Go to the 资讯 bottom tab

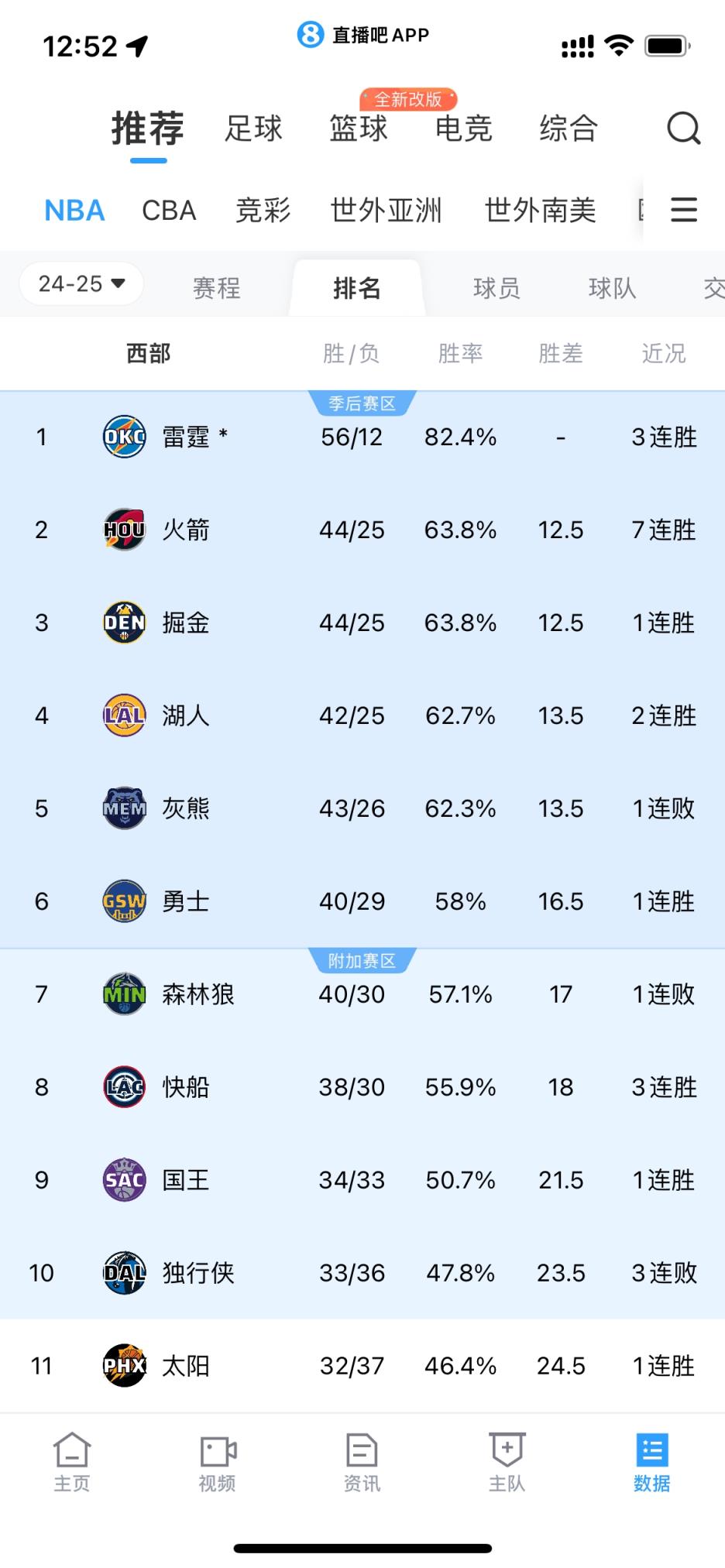pyautogui.click(x=362, y=1462)
